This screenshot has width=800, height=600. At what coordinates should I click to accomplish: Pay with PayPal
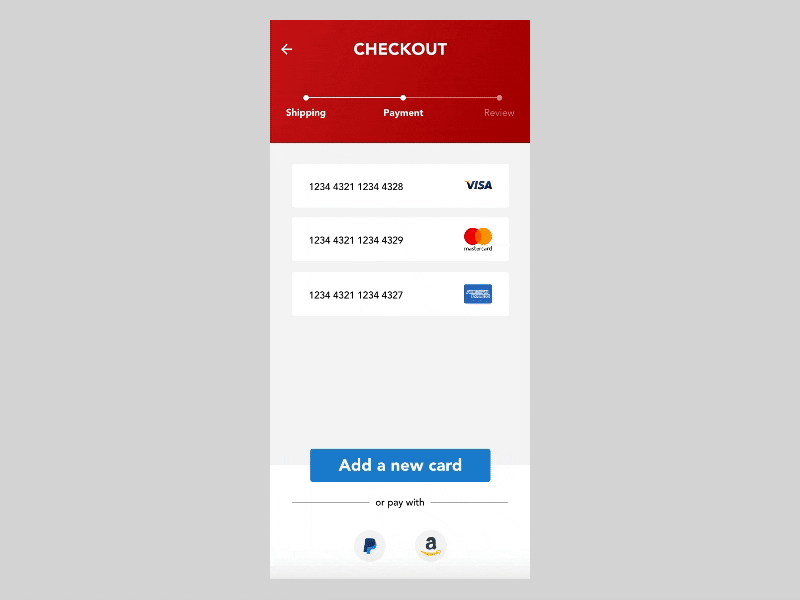click(x=370, y=546)
